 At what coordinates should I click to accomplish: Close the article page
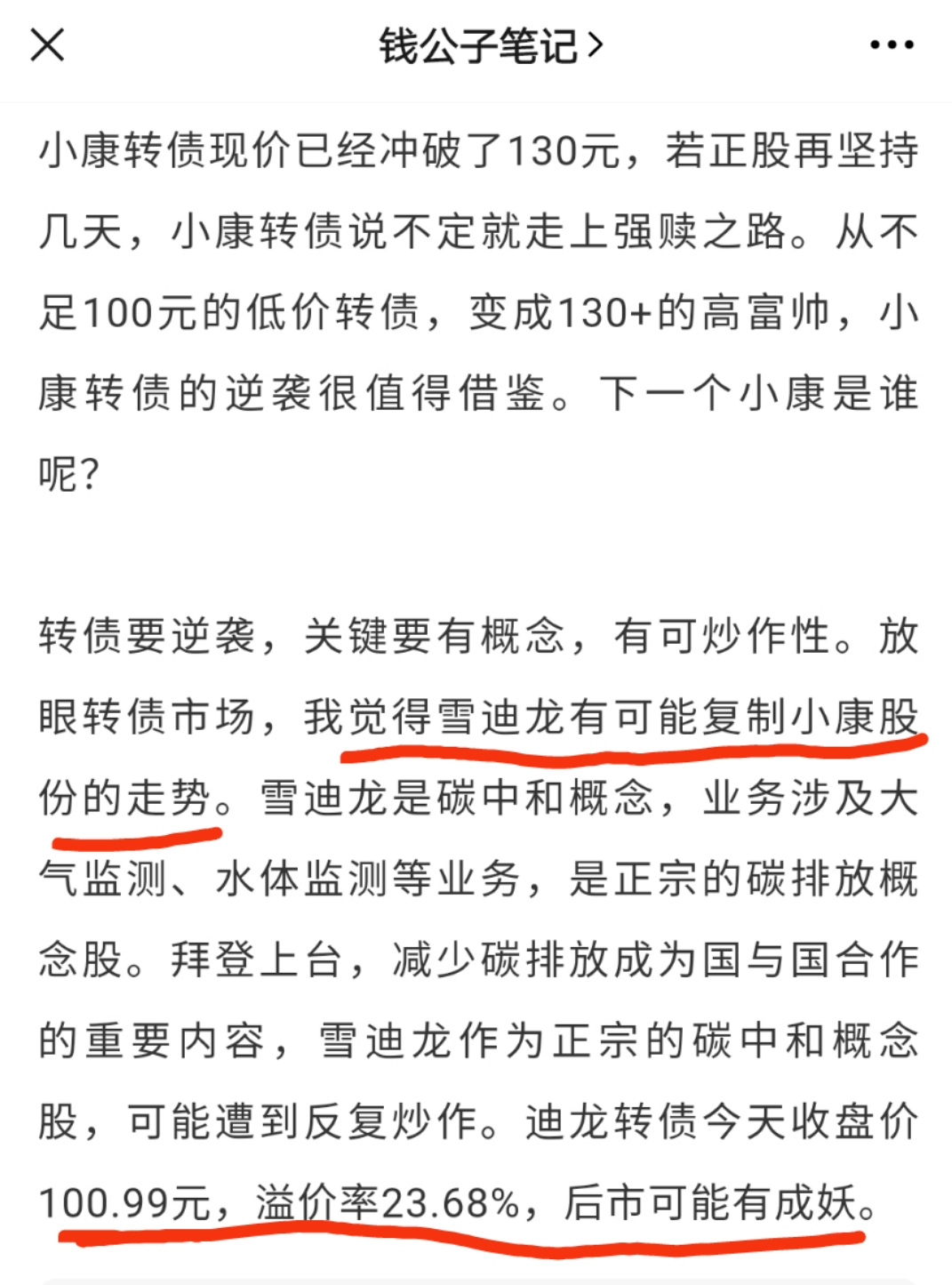coord(47,44)
